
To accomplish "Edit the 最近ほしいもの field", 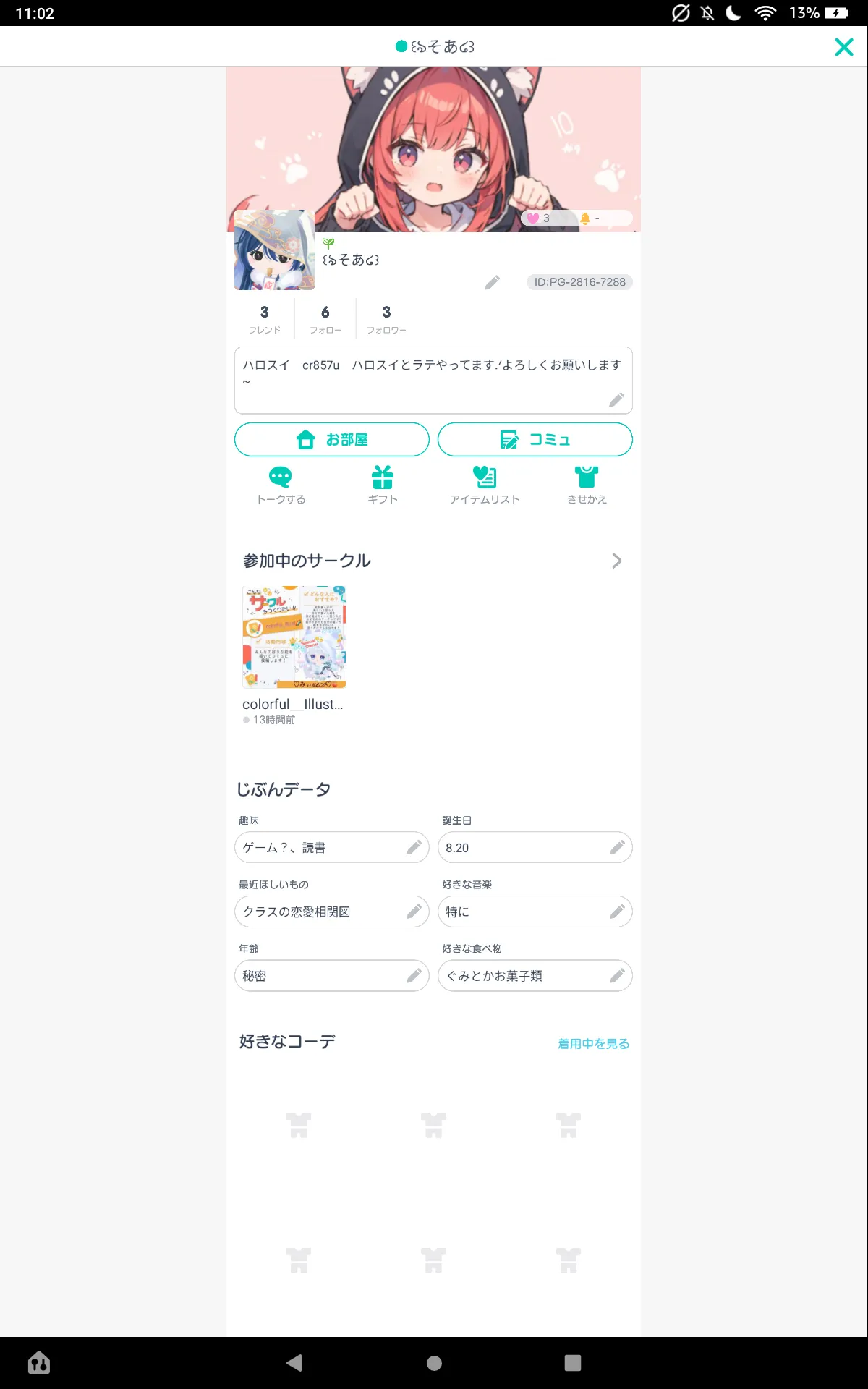I will (332, 912).
